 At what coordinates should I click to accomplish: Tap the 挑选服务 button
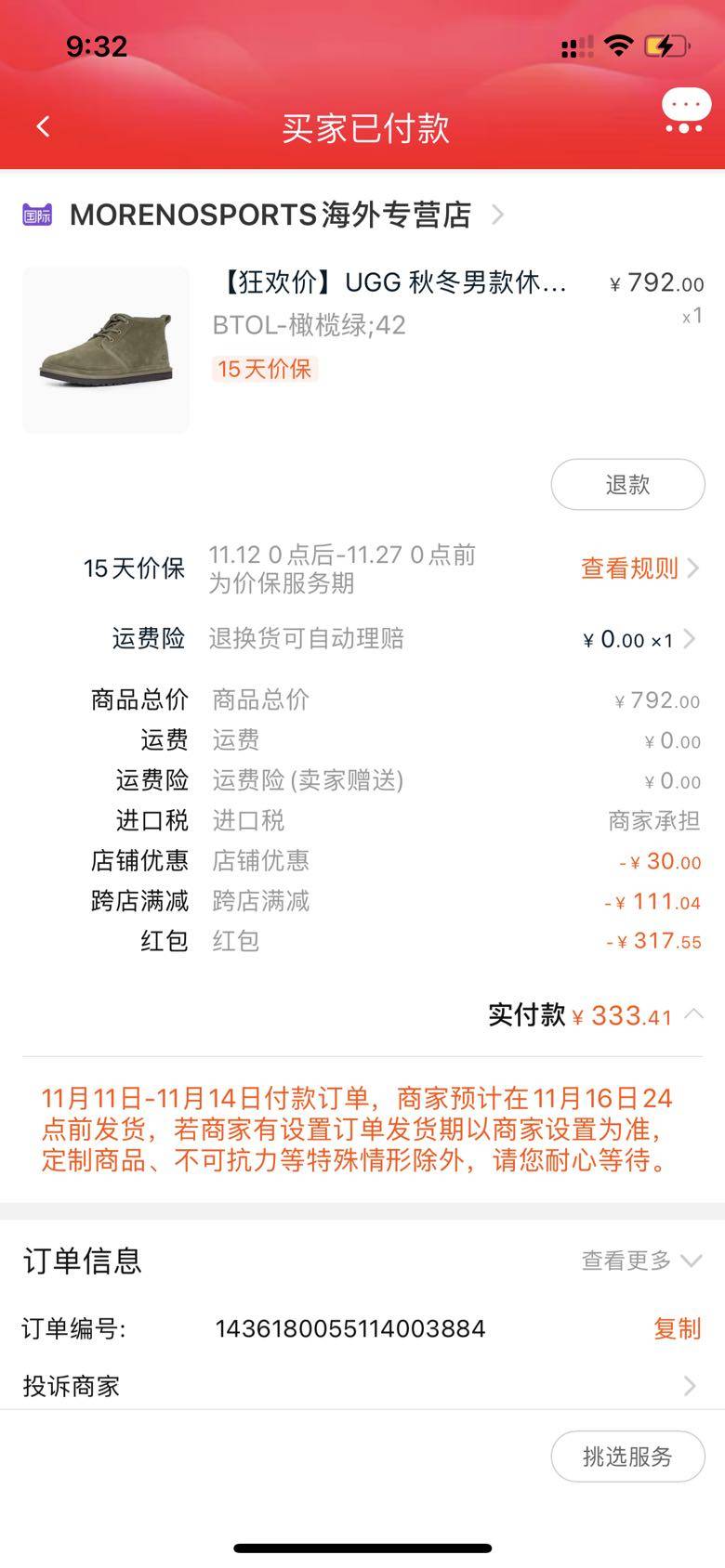(627, 1457)
